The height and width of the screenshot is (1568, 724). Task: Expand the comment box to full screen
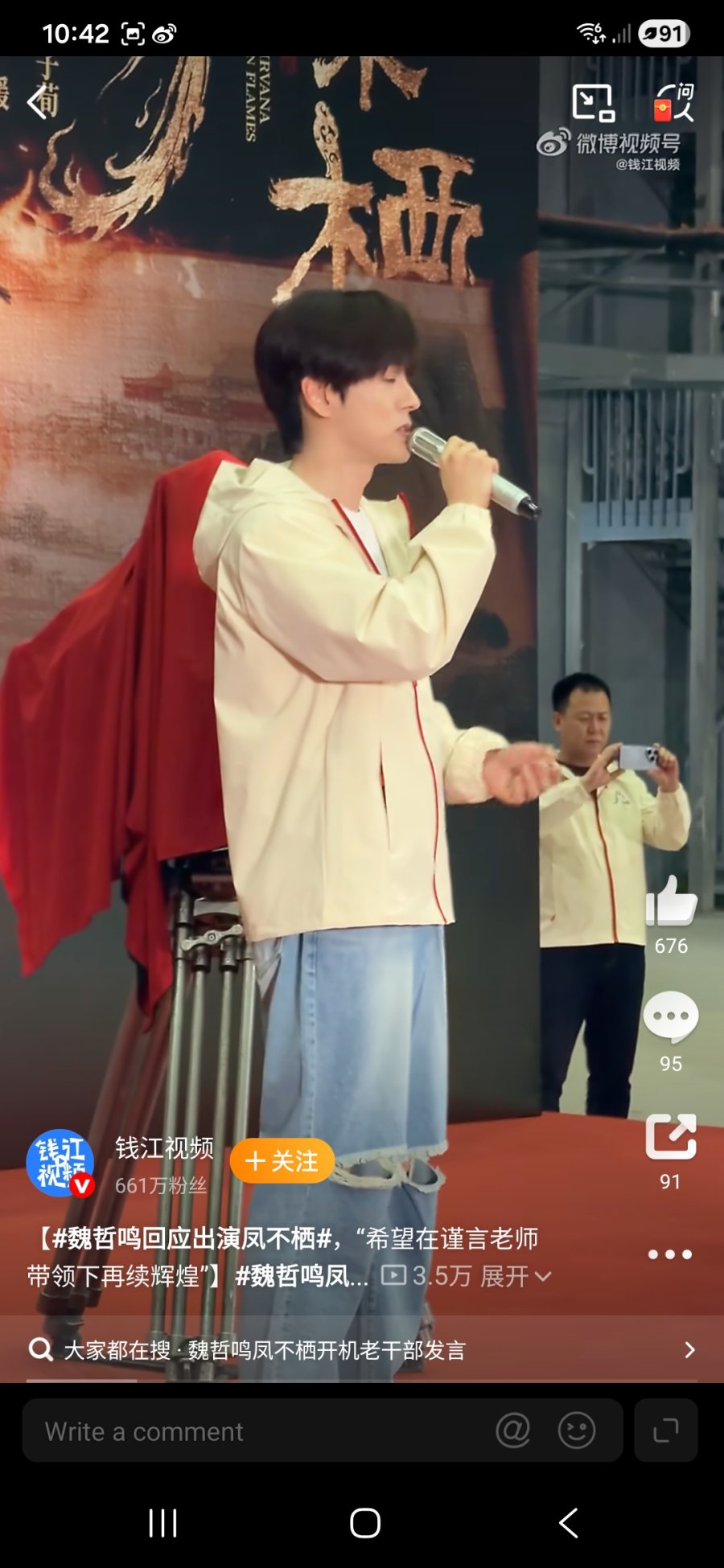[665, 1431]
